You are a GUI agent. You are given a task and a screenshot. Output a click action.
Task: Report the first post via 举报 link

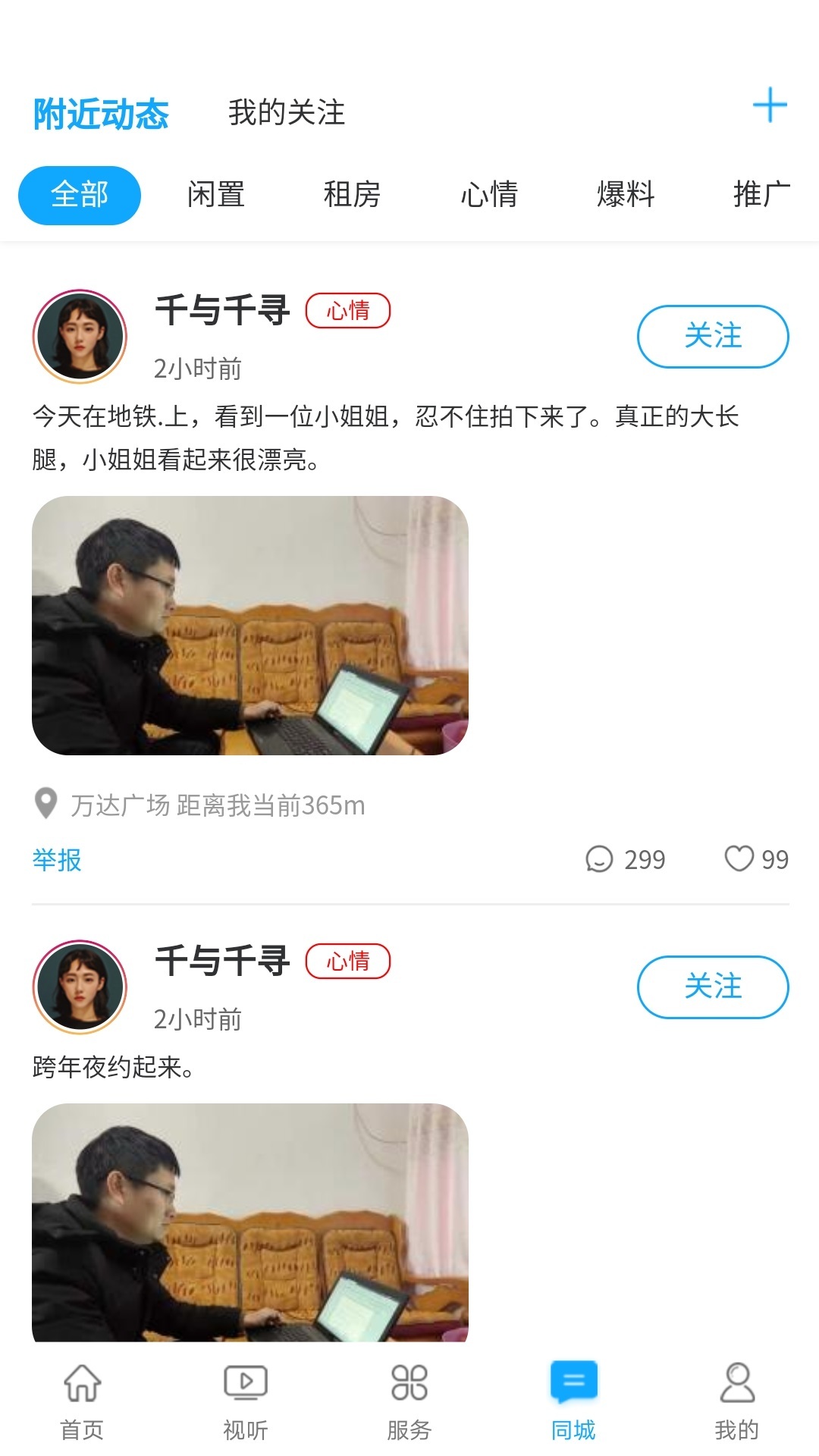pos(57,860)
